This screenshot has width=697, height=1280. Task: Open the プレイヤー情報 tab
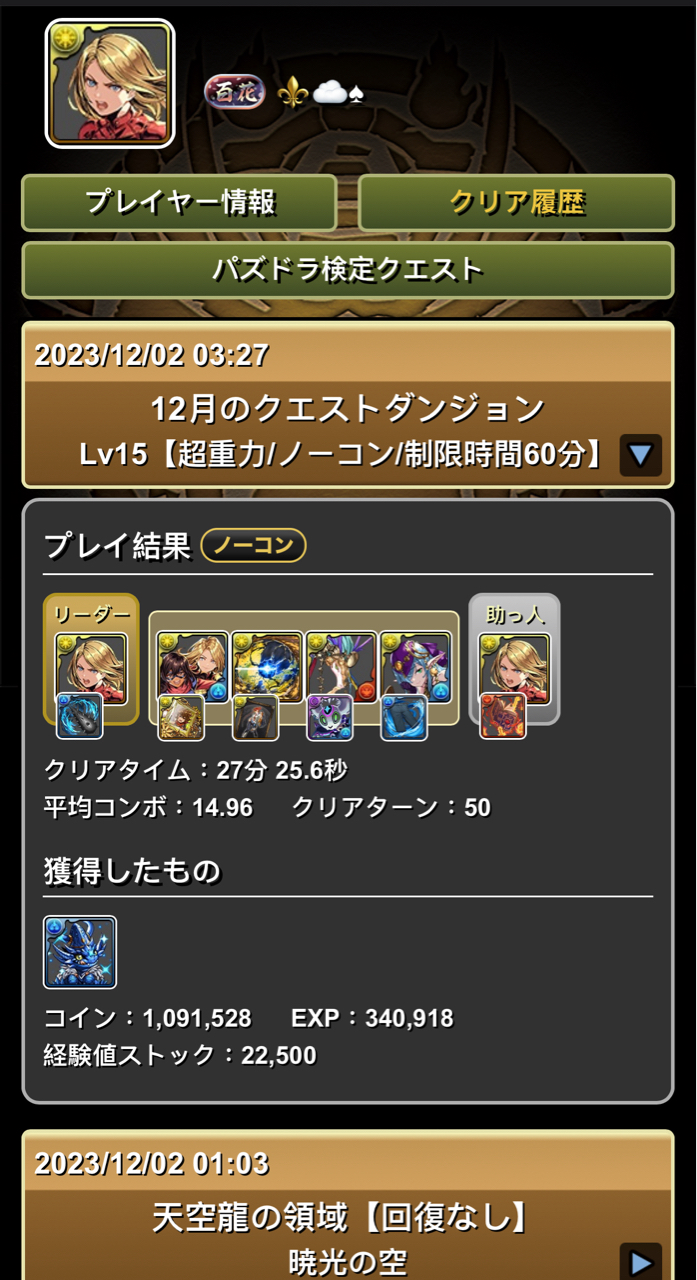point(180,203)
